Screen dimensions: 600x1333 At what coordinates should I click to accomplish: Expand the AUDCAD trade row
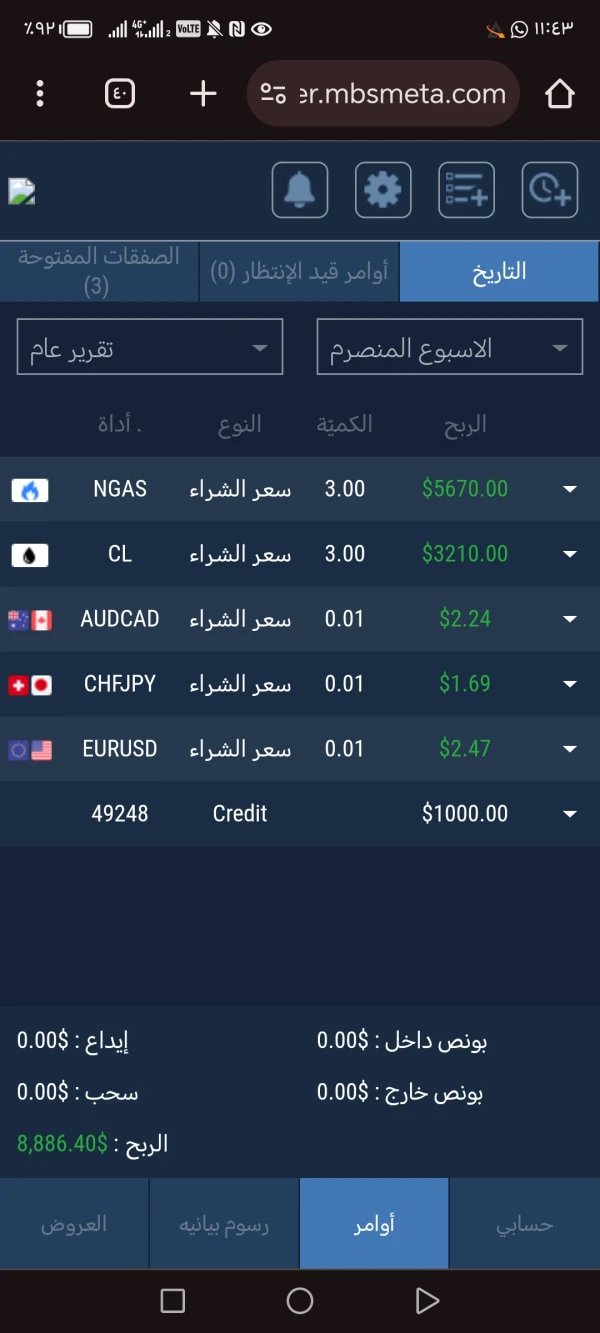point(570,619)
